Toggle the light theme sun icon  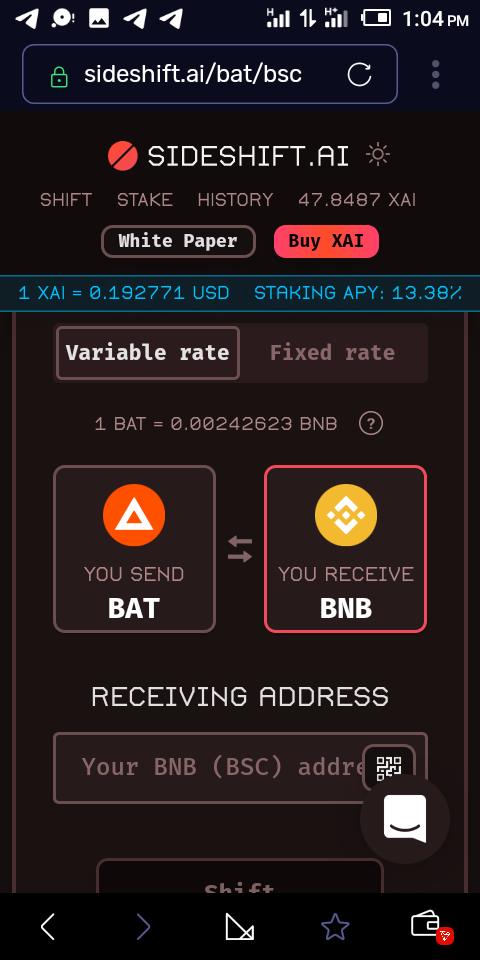[x=378, y=155]
